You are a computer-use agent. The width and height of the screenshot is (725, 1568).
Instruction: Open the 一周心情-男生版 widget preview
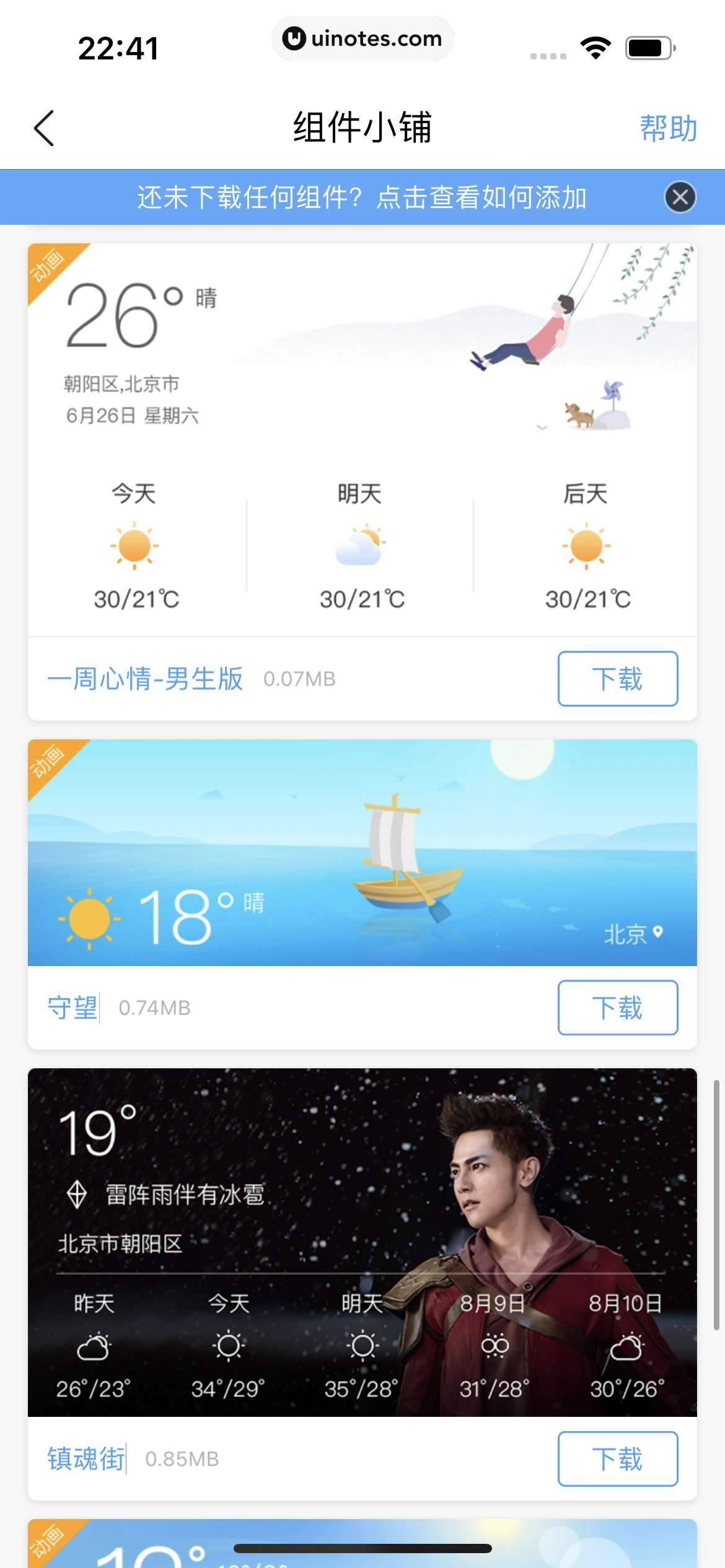pyautogui.click(x=362, y=440)
